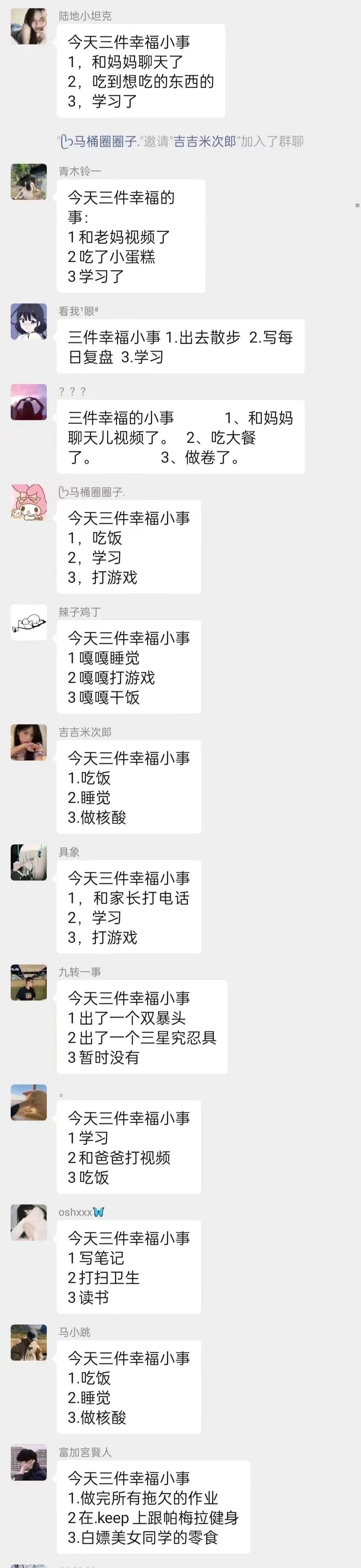
Task: Open 辣子鸡丁's profile avatar
Action: pyautogui.click(x=29, y=622)
